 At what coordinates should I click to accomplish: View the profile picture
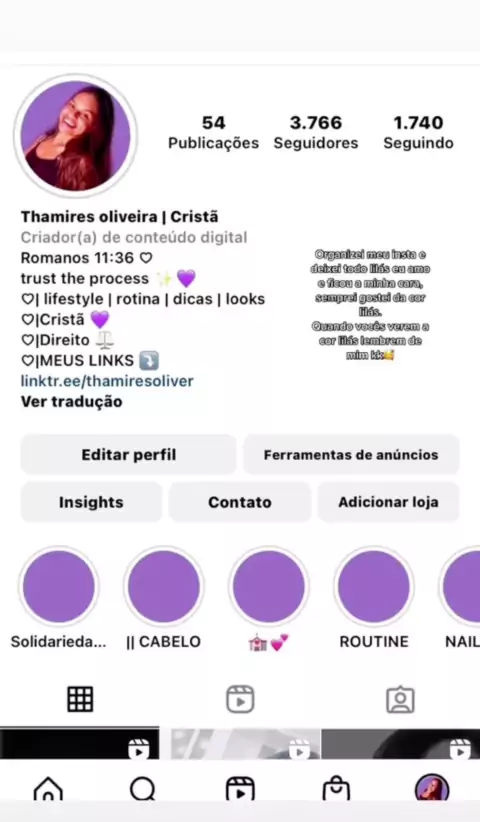click(x=76, y=136)
